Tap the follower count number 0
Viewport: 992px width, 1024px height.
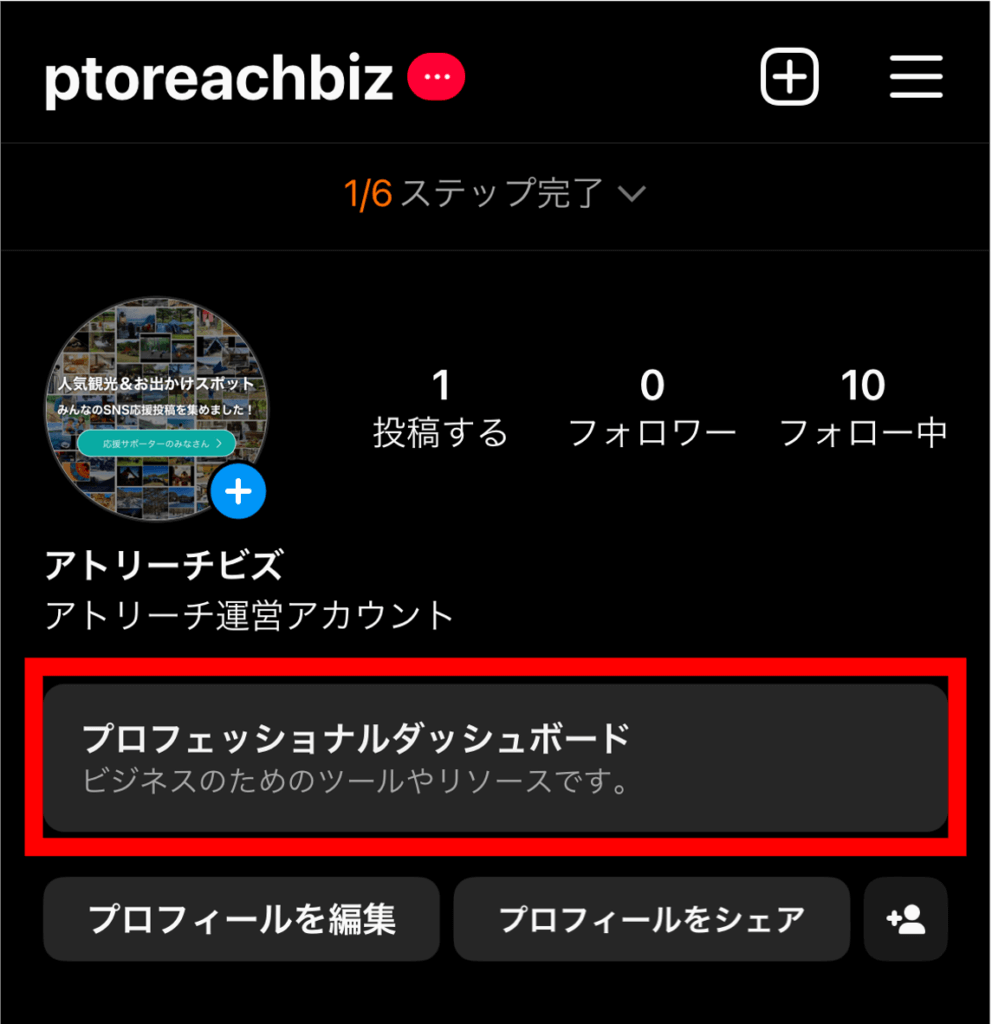[651, 385]
